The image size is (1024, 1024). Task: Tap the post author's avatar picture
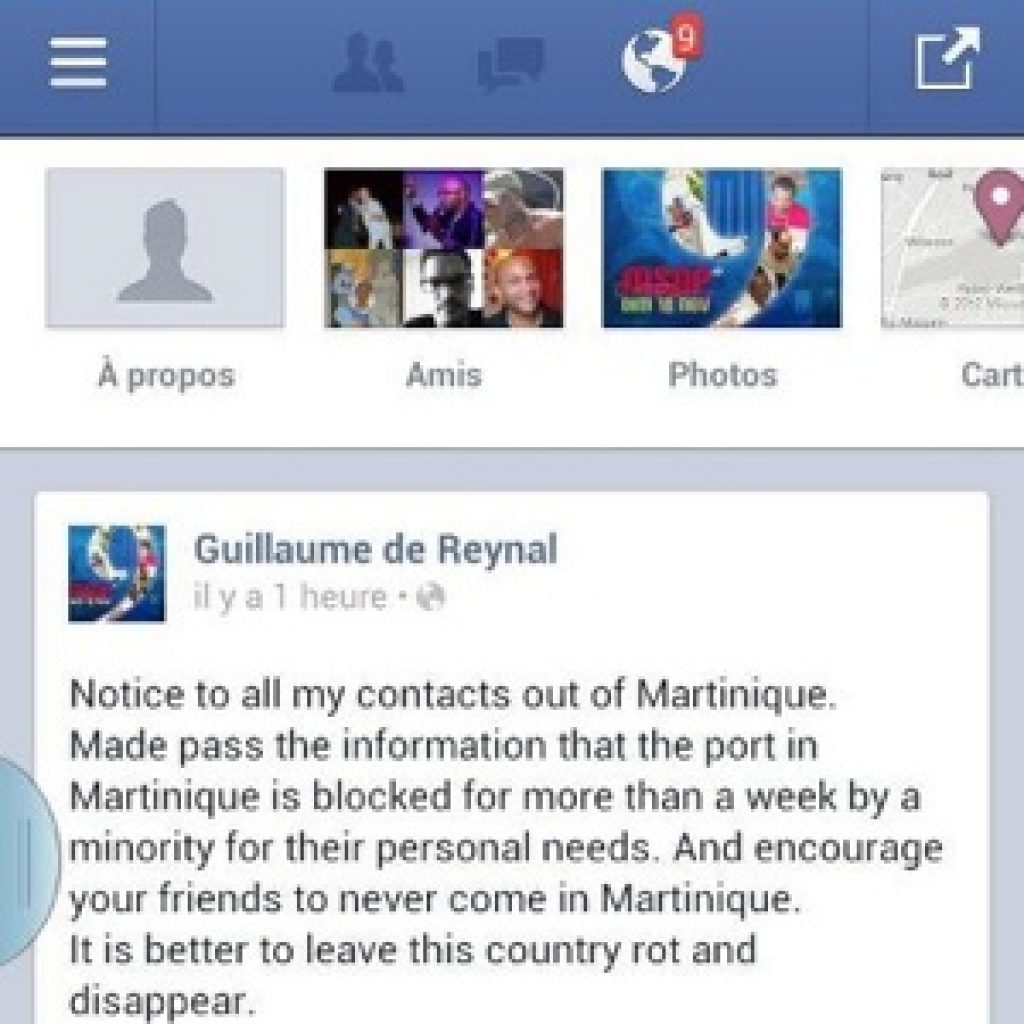pyautogui.click(x=117, y=573)
